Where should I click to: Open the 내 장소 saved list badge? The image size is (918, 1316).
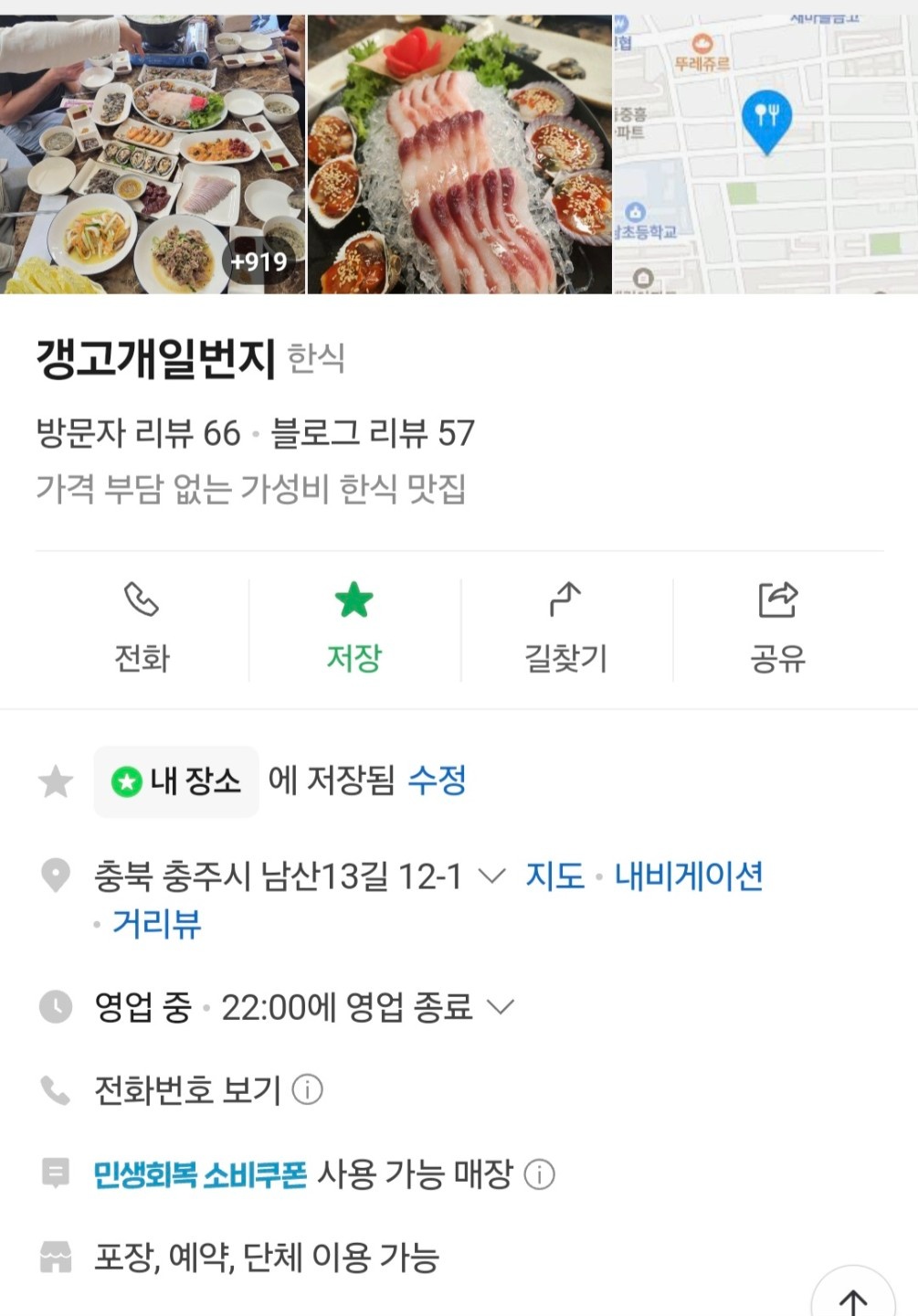(174, 781)
